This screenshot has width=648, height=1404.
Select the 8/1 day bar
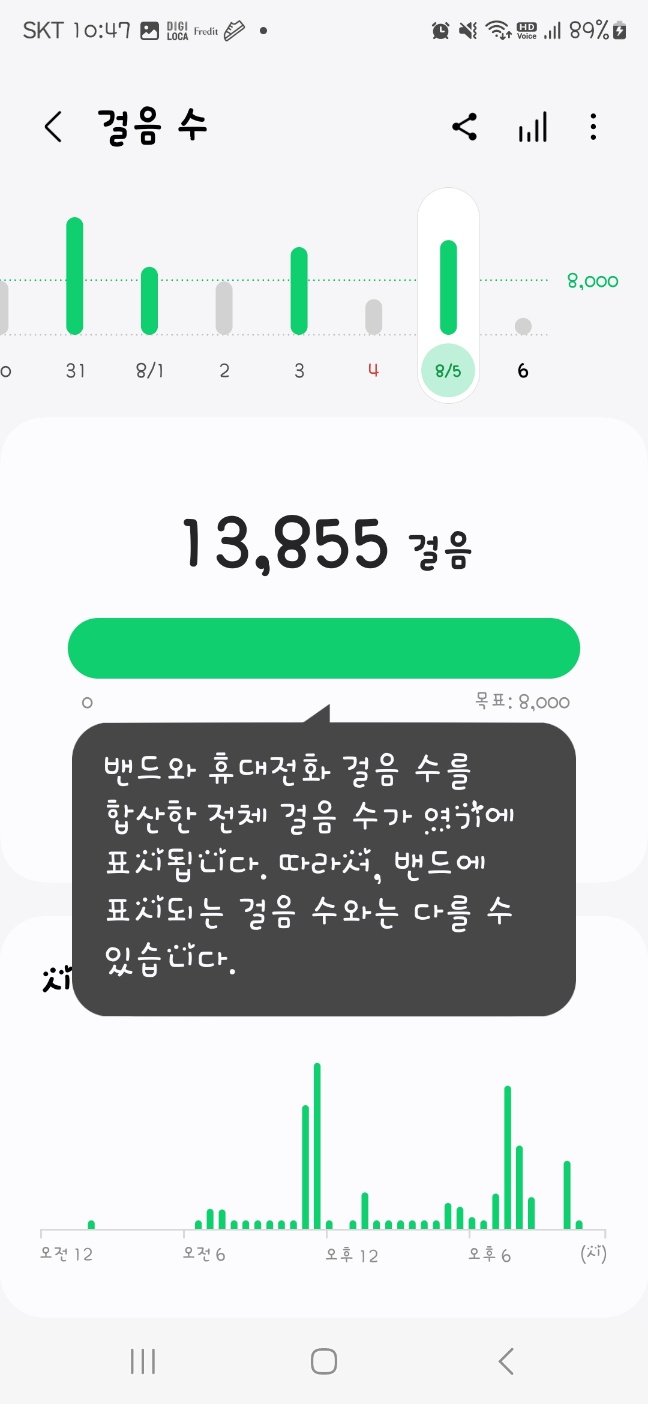(x=149, y=300)
